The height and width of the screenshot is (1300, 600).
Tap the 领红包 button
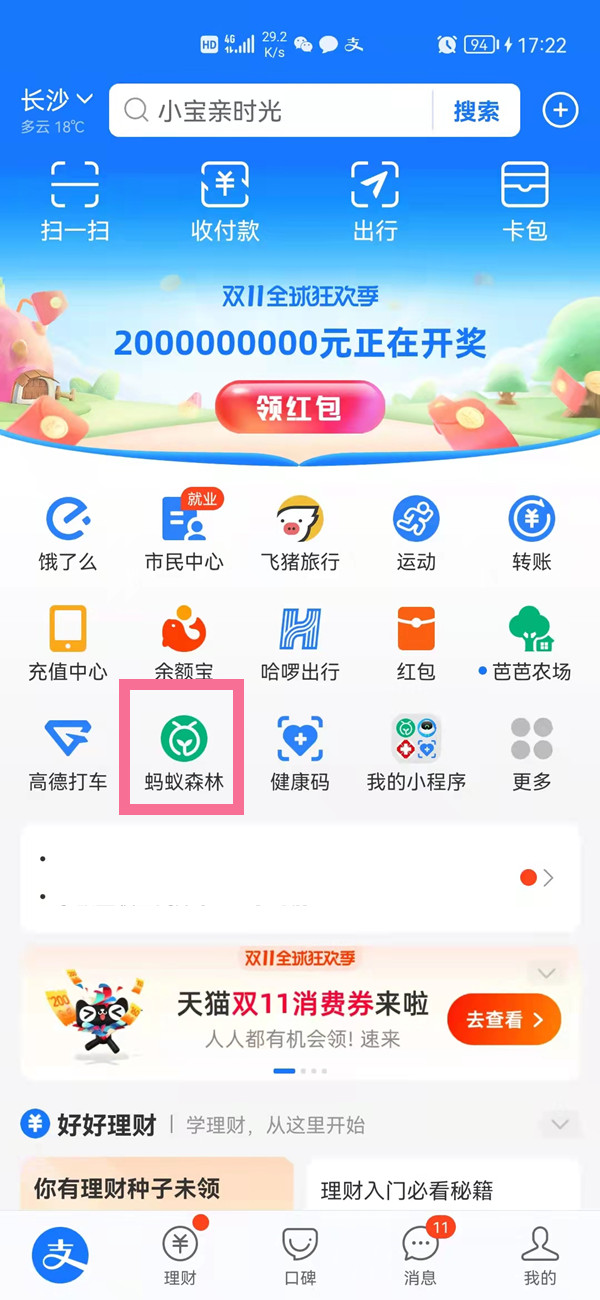(x=300, y=408)
